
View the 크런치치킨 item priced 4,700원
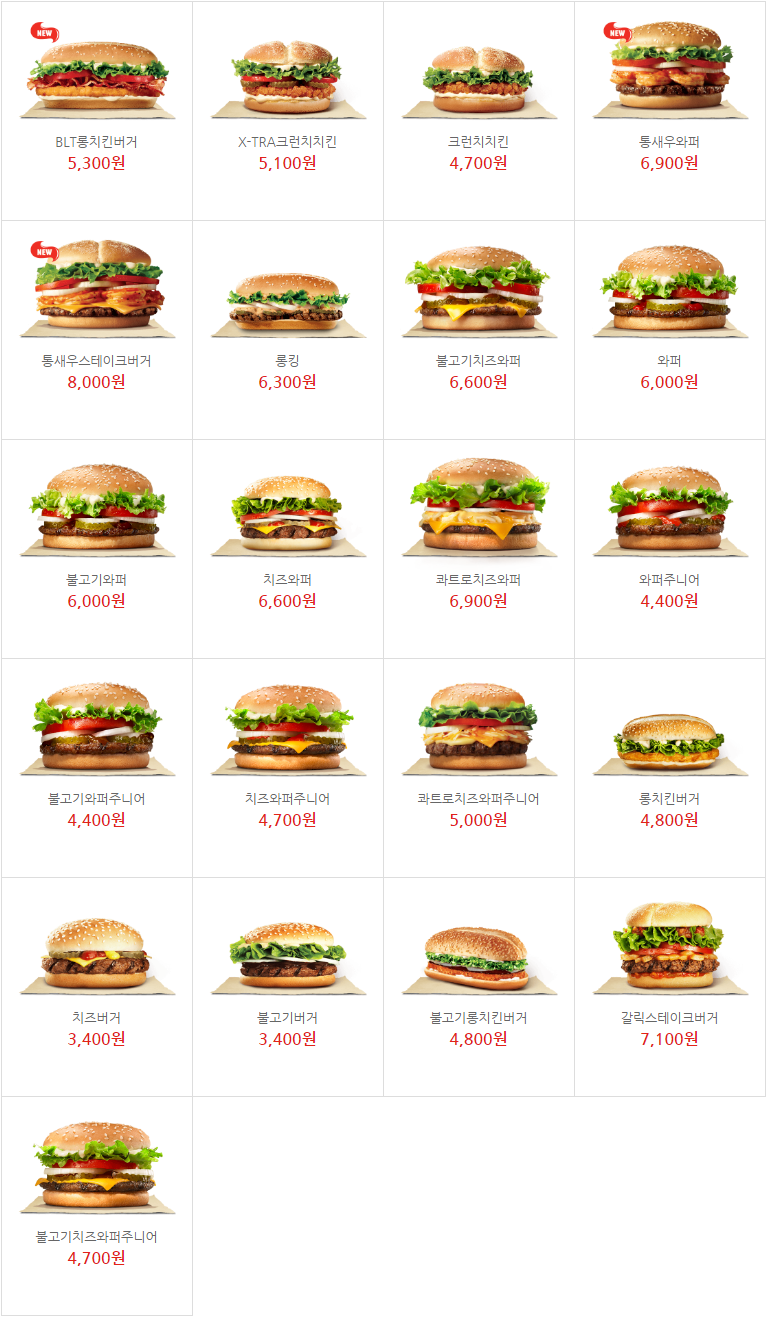[479, 111]
